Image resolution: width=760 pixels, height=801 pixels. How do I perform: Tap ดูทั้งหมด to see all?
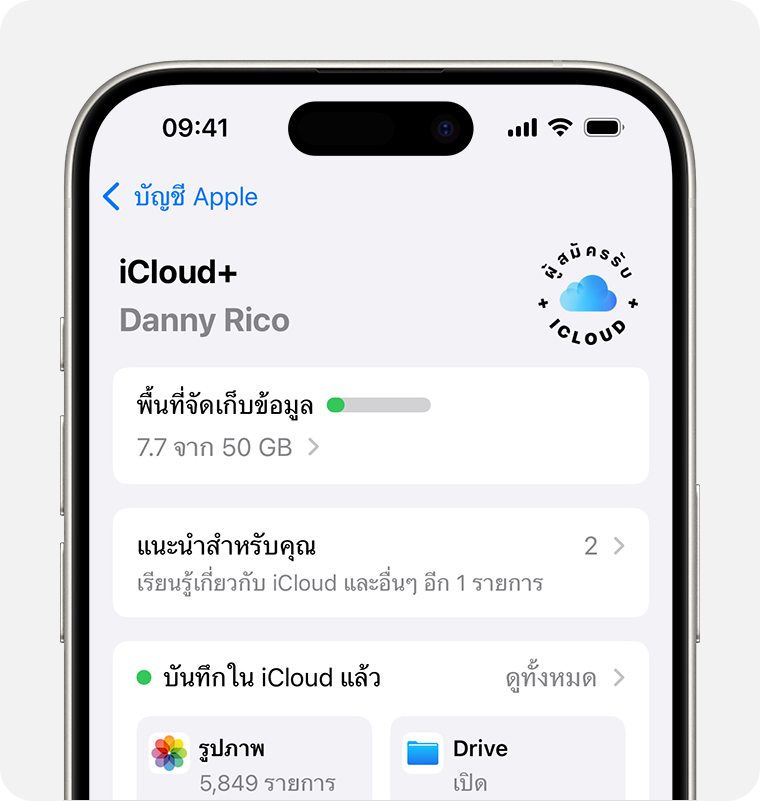click(564, 678)
